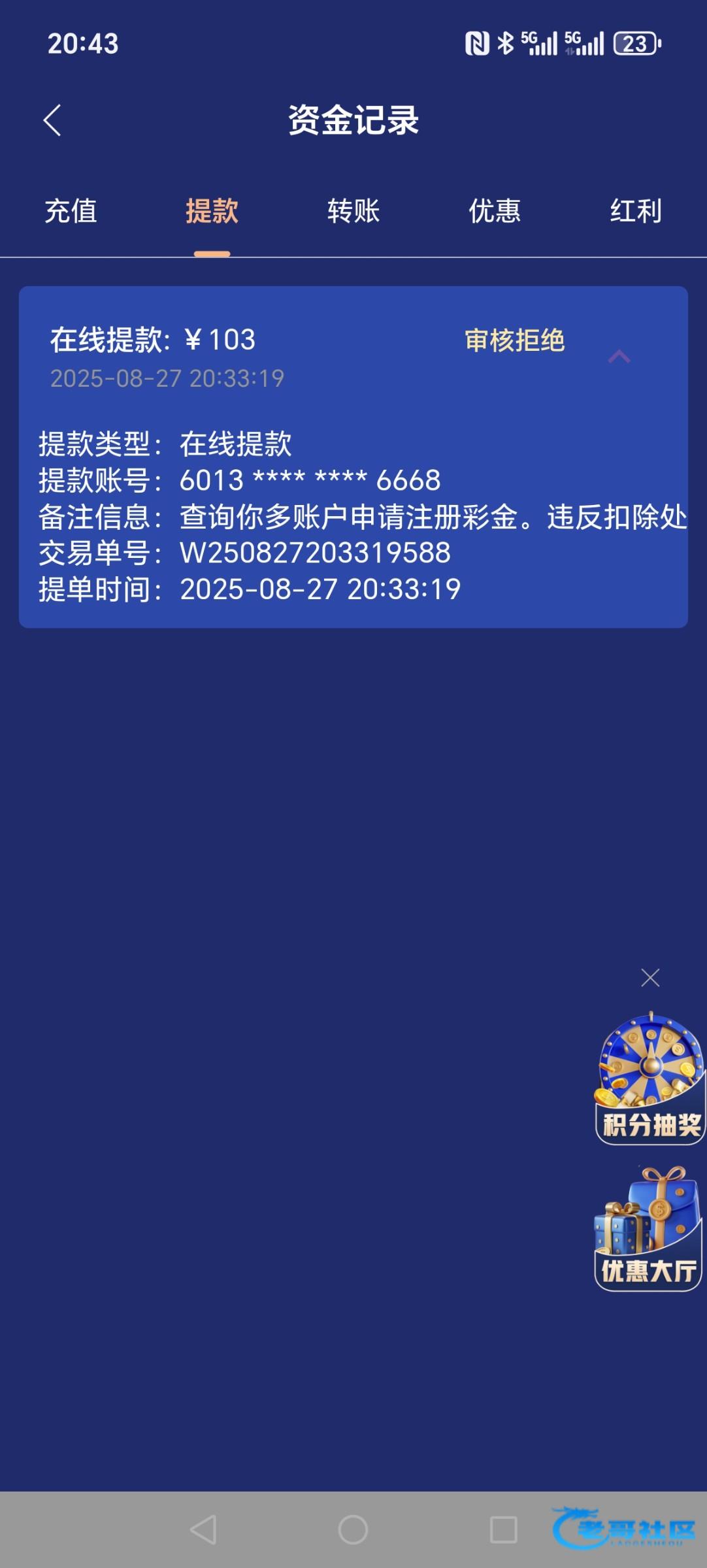Tap the system back button

[x=203, y=1529]
